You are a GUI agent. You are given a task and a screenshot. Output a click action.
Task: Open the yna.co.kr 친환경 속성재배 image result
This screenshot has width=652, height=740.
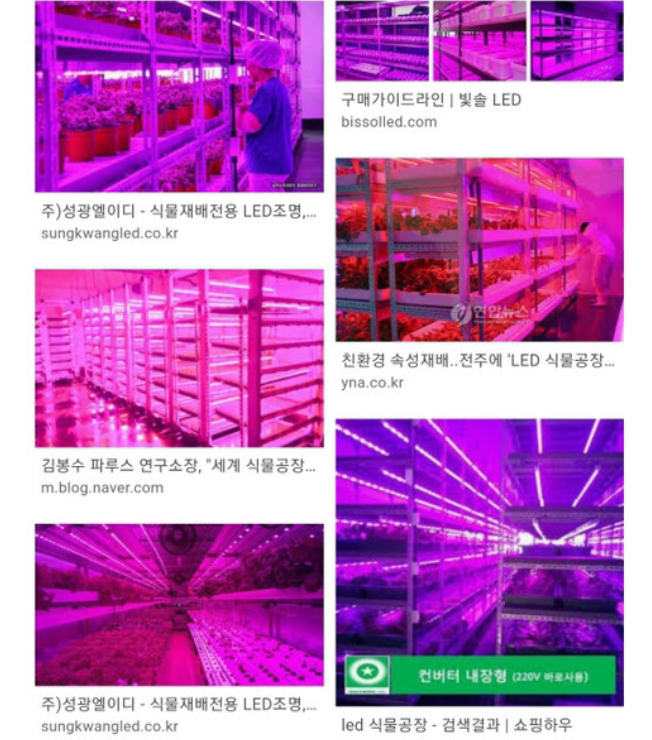coord(479,249)
